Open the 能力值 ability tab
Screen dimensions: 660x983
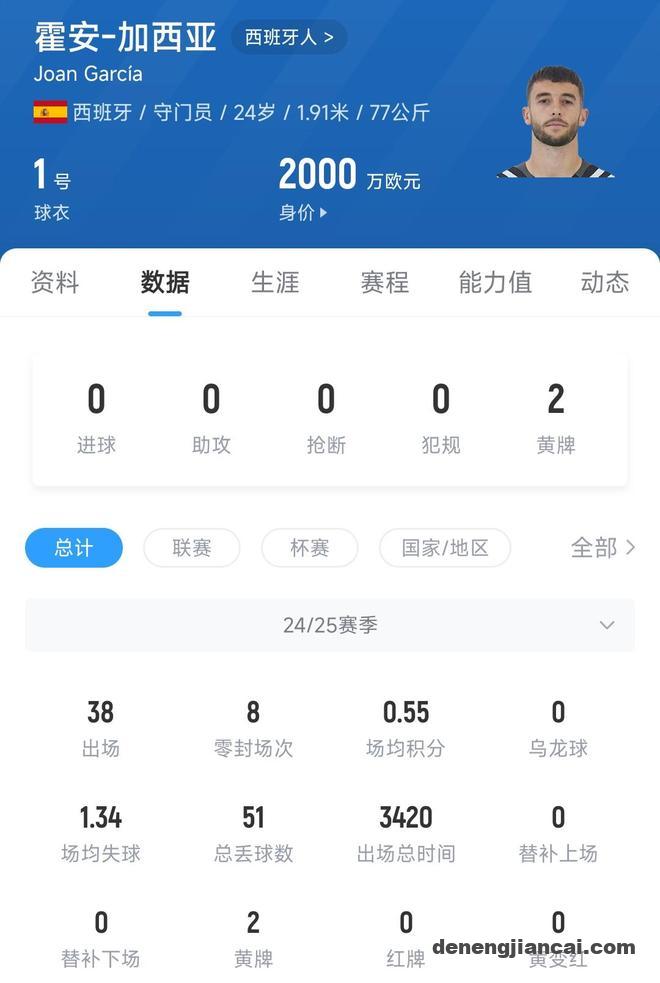[x=495, y=283]
